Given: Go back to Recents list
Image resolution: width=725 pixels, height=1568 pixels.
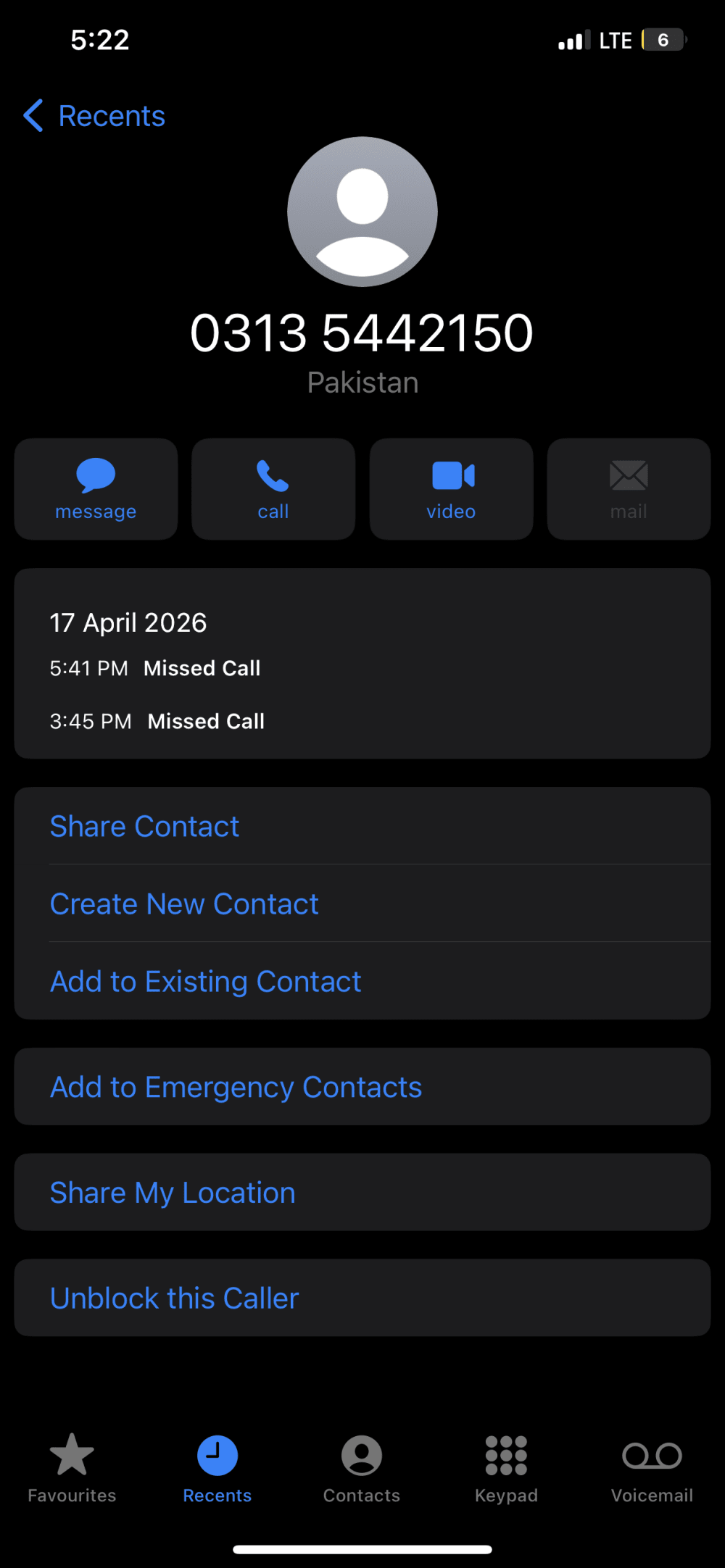Looking at the screenshot, I should (x=94, y=116).
